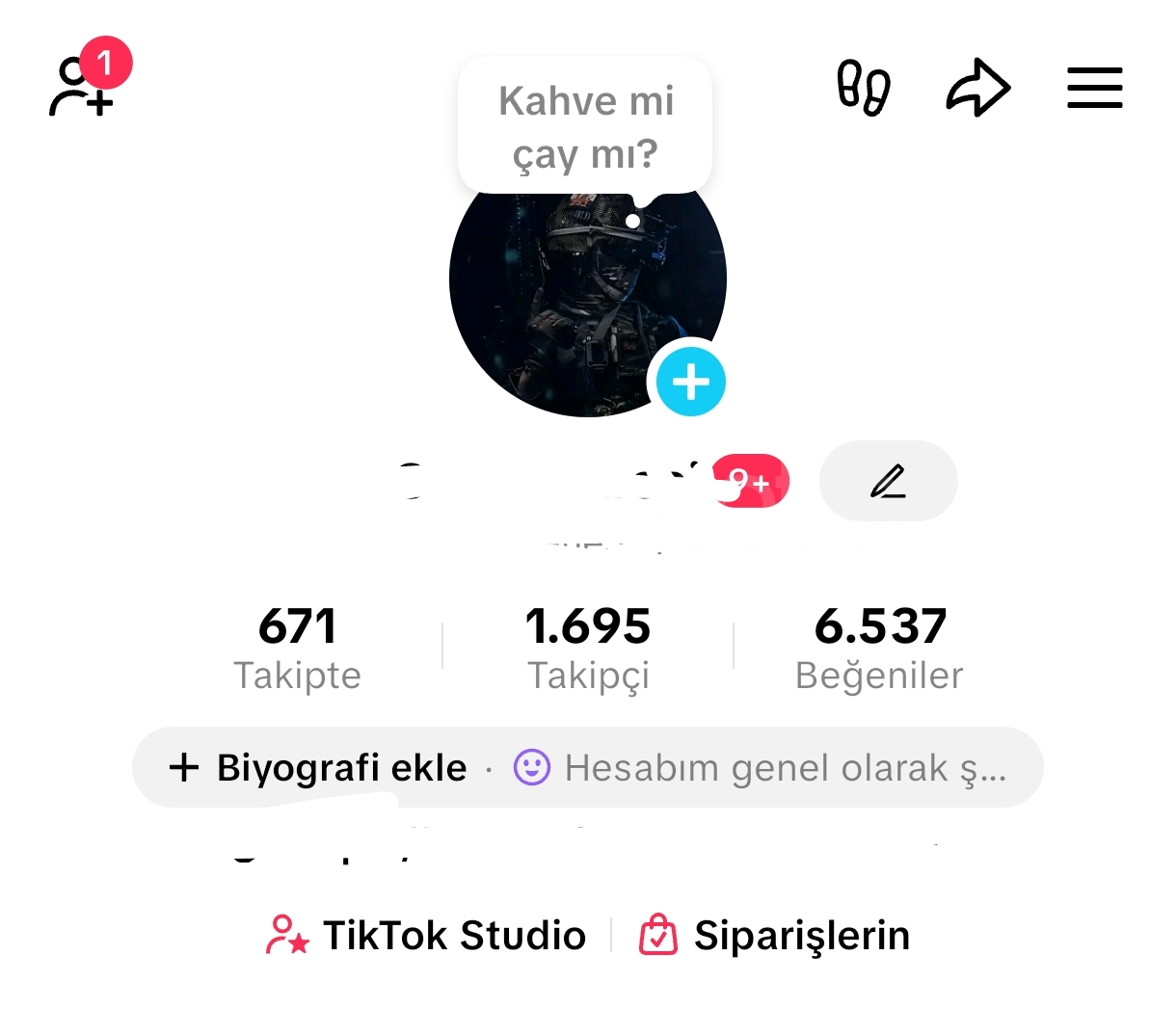Viewport: 1176px width, 1009px height.
Task: Open the hamburger menu
Action: 1094,88
